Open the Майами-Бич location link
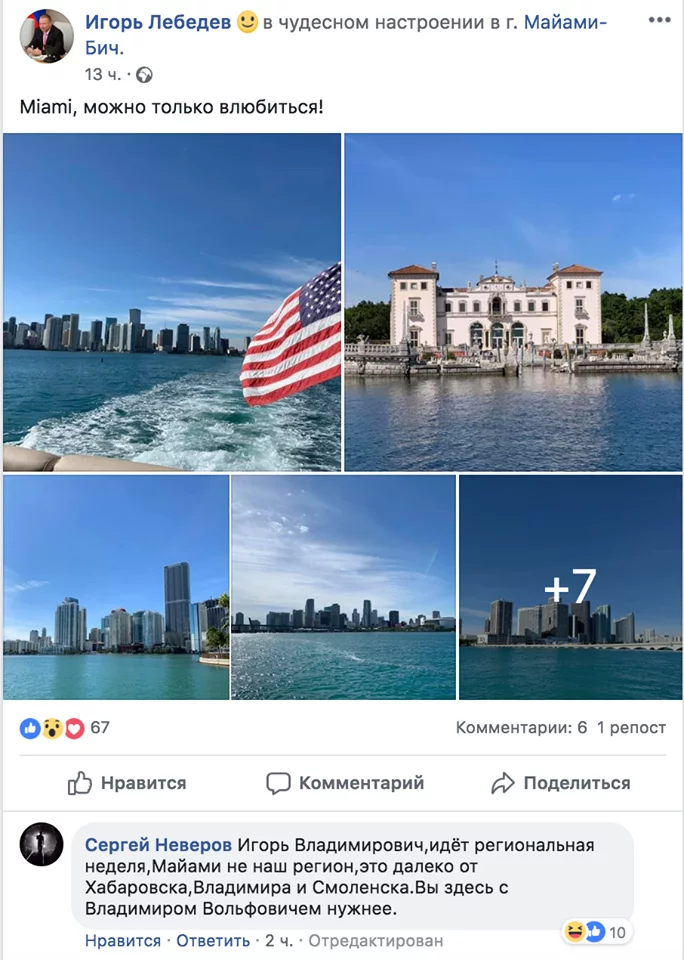Screen dimensions: 684x960 (x=565, y=22)
